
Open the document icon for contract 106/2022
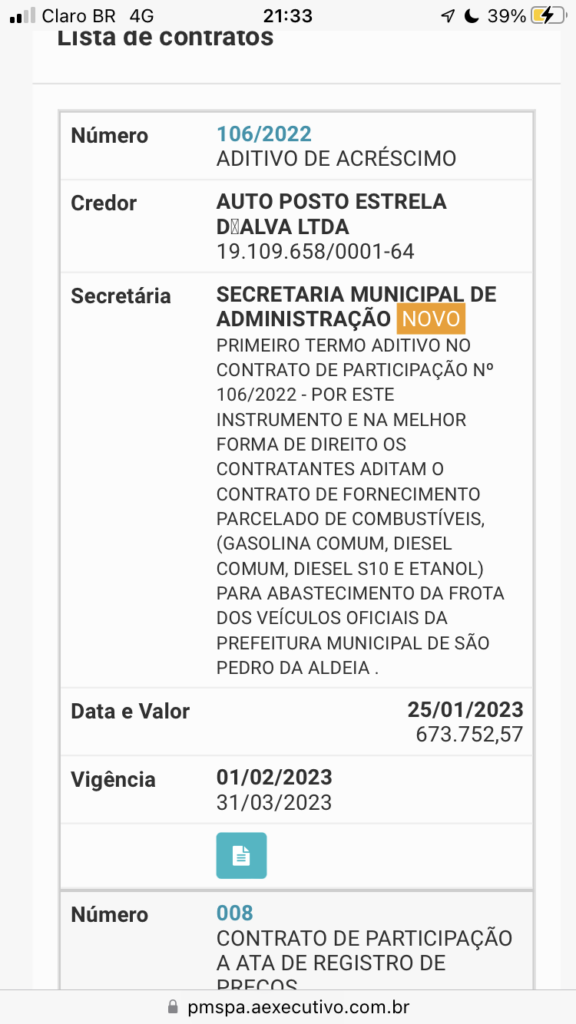click(242, 856)
